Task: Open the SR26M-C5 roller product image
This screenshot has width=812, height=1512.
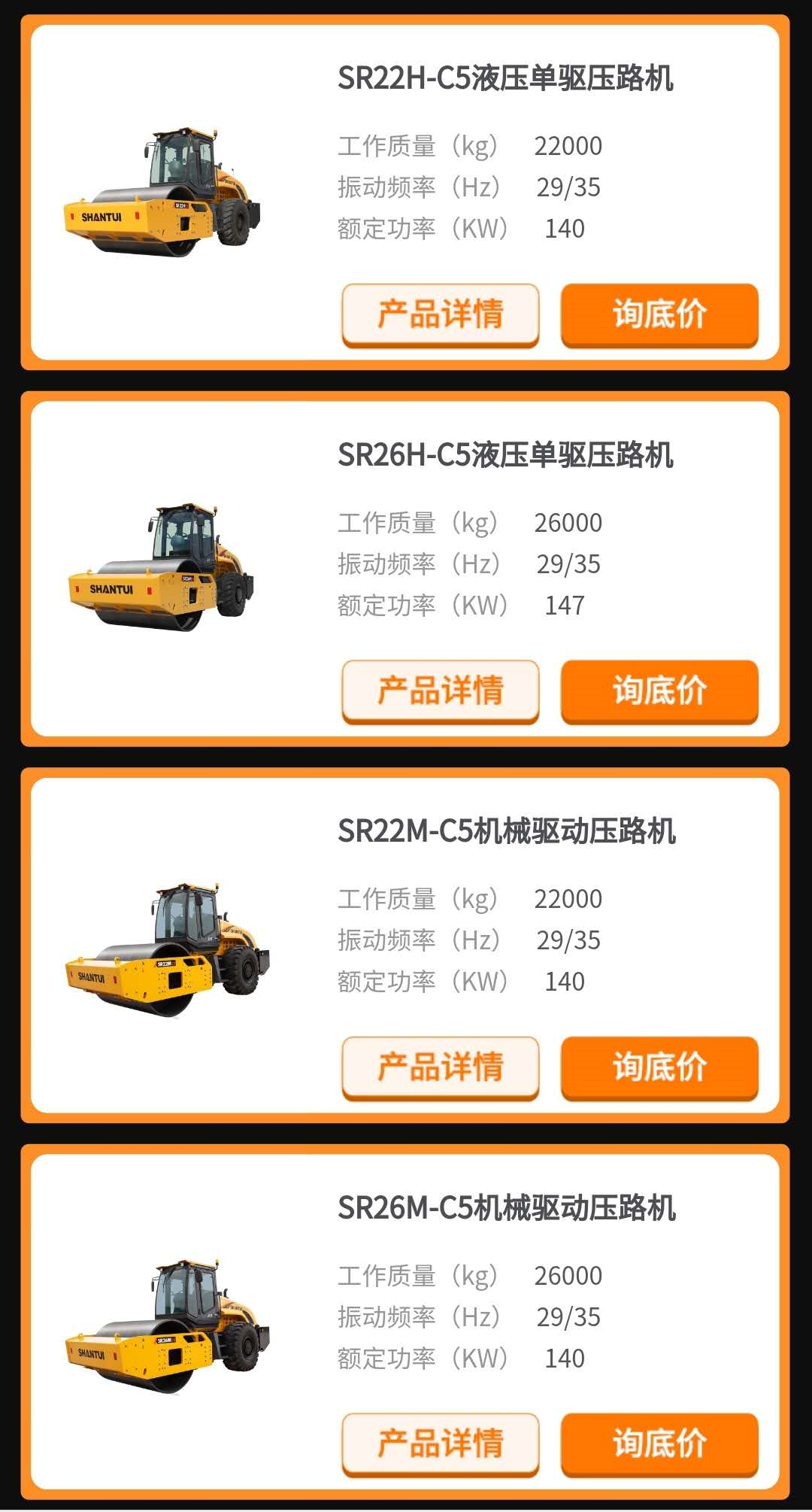Action: click(168, 1325)
